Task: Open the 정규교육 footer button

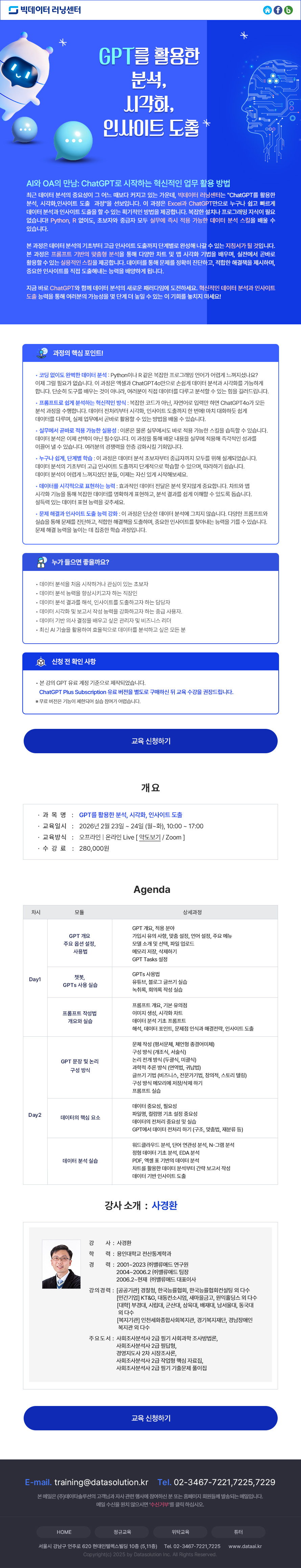Action: pos(122,1531)
